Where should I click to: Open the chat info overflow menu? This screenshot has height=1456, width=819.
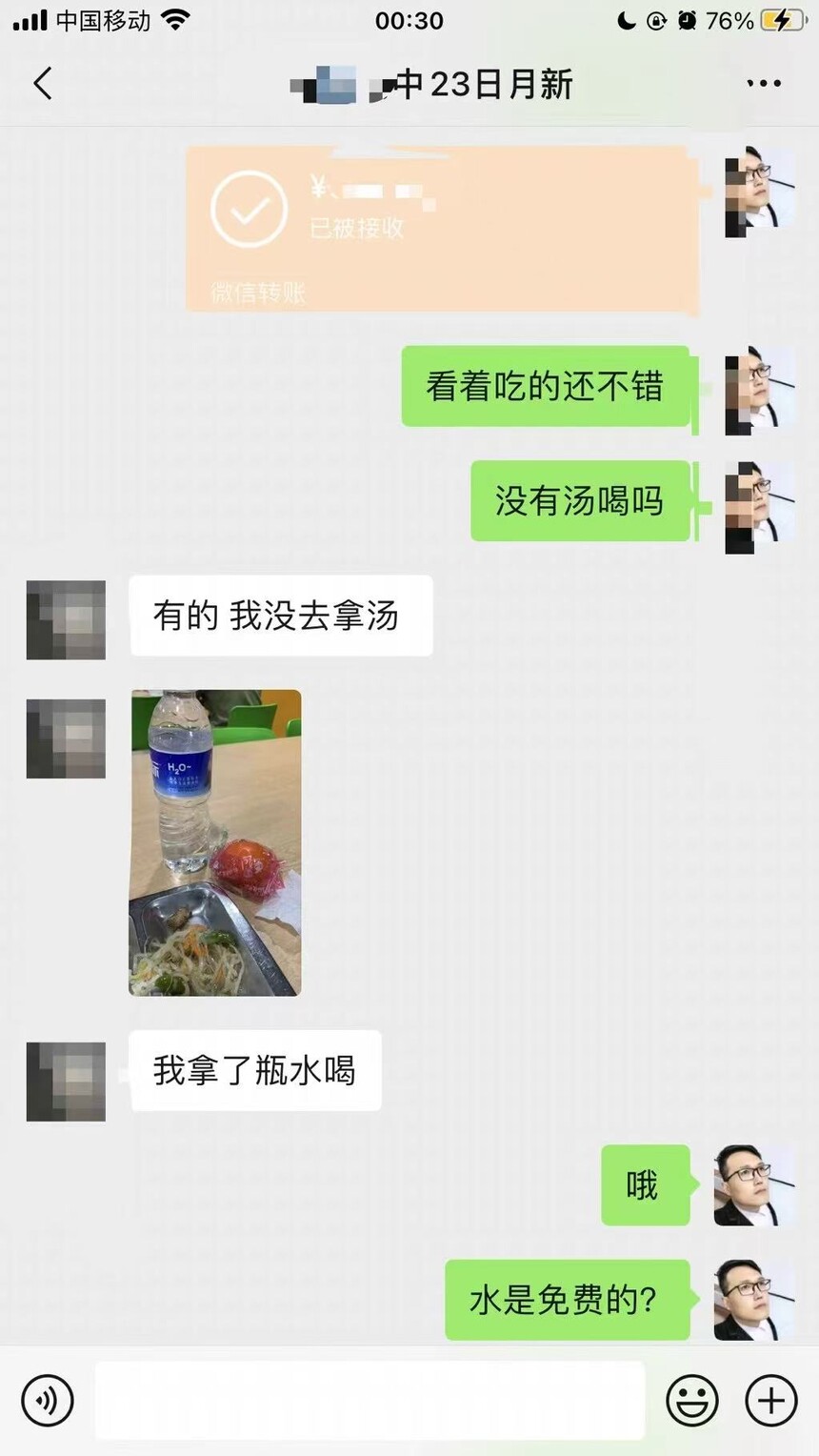[763, 84]
